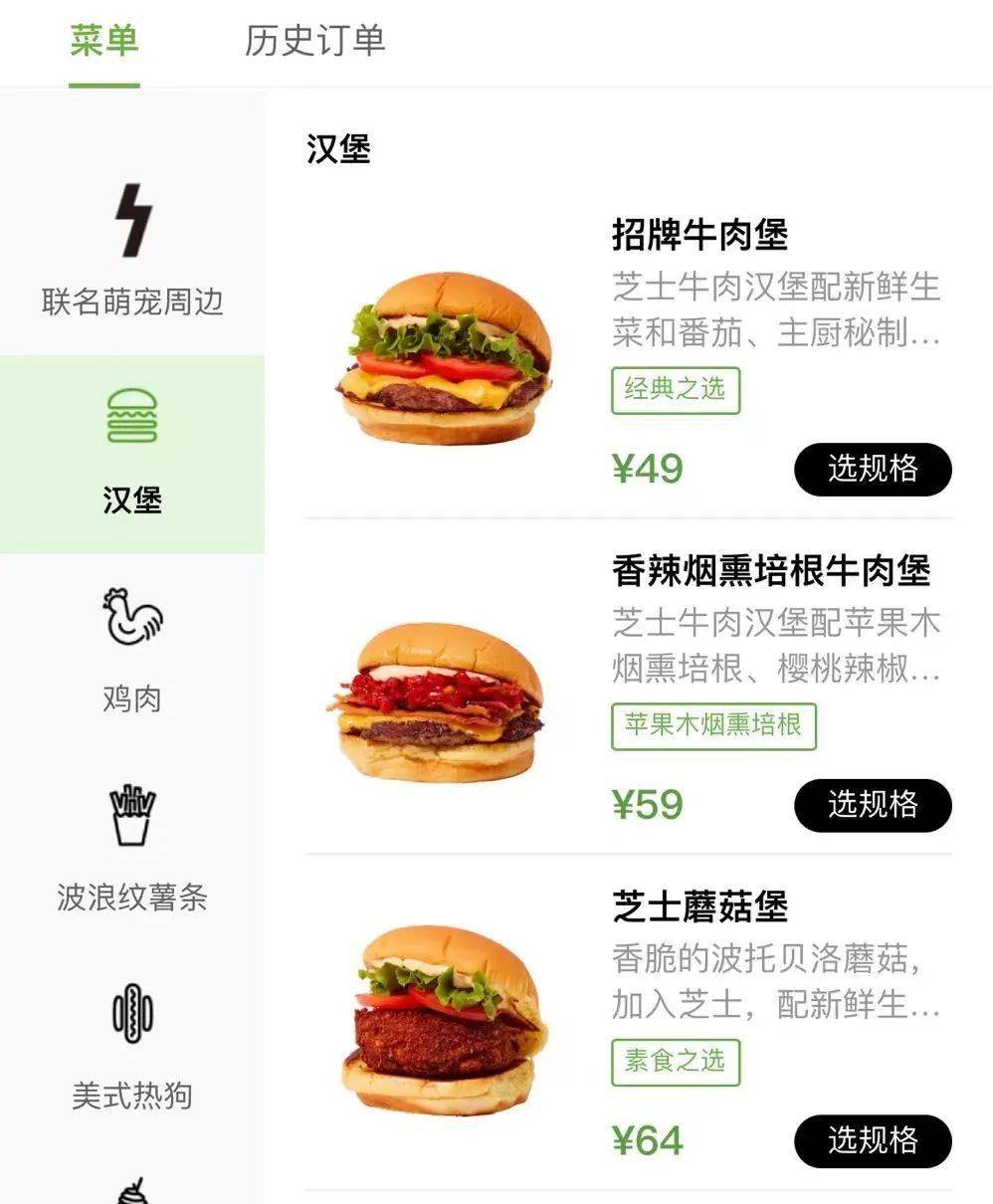Select the 素食之选 vegetarian tag
This screenshot has width=993, height=1204.
click(675, 1065)
